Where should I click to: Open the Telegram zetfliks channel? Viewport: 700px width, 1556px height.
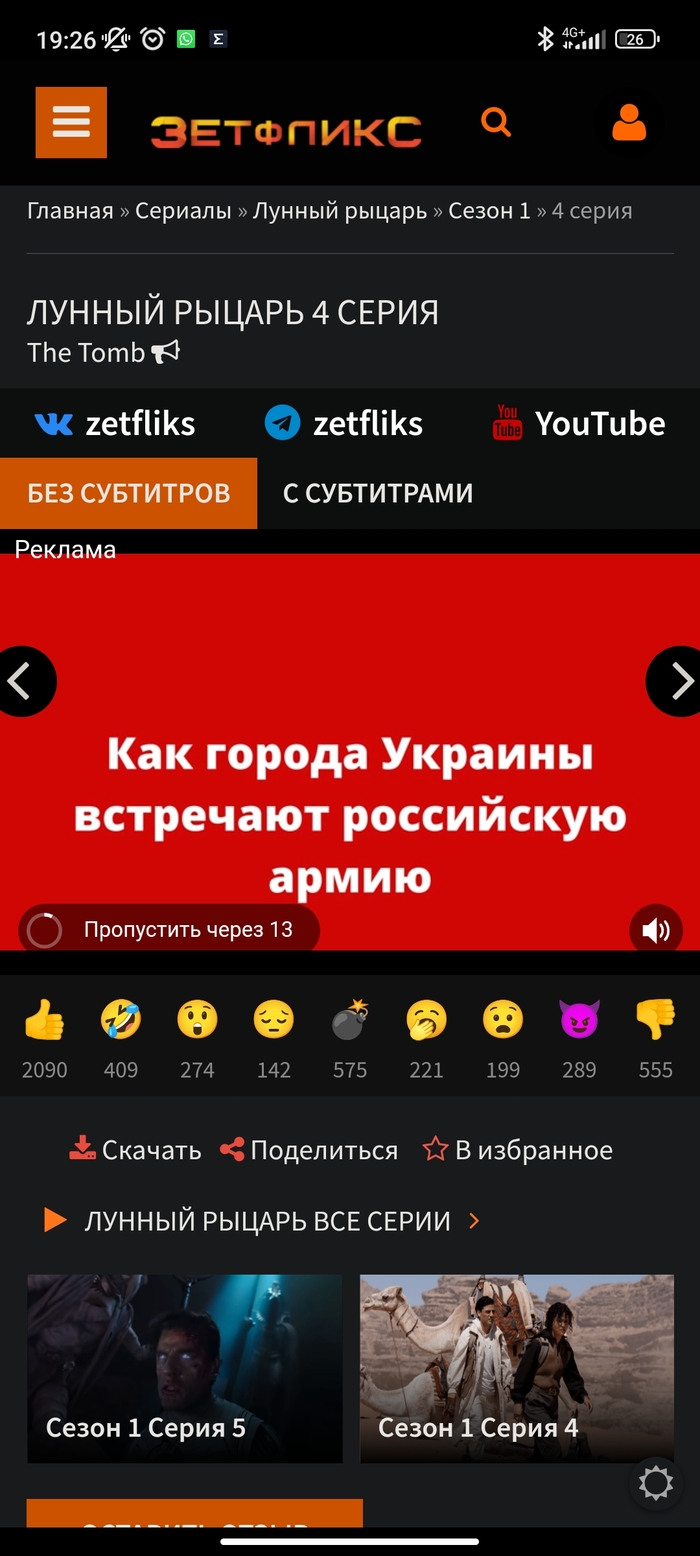344,423
